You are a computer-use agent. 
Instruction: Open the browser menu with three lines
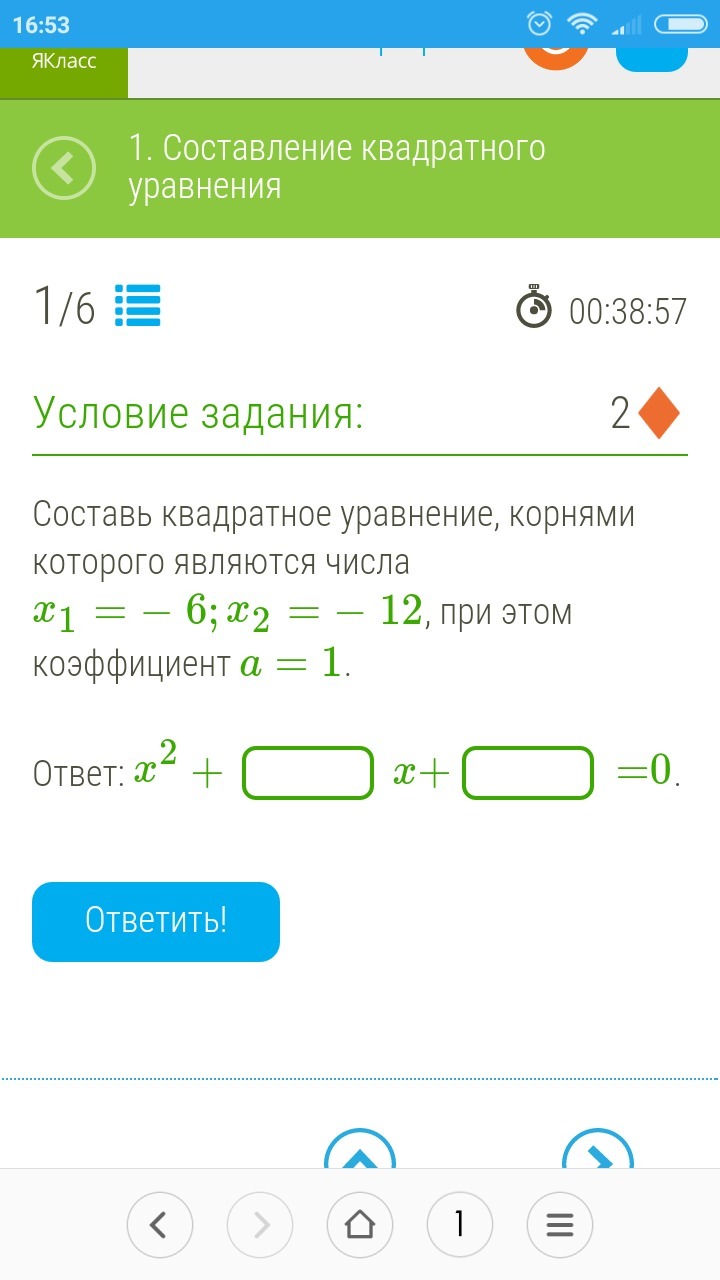pos(560,1224)
